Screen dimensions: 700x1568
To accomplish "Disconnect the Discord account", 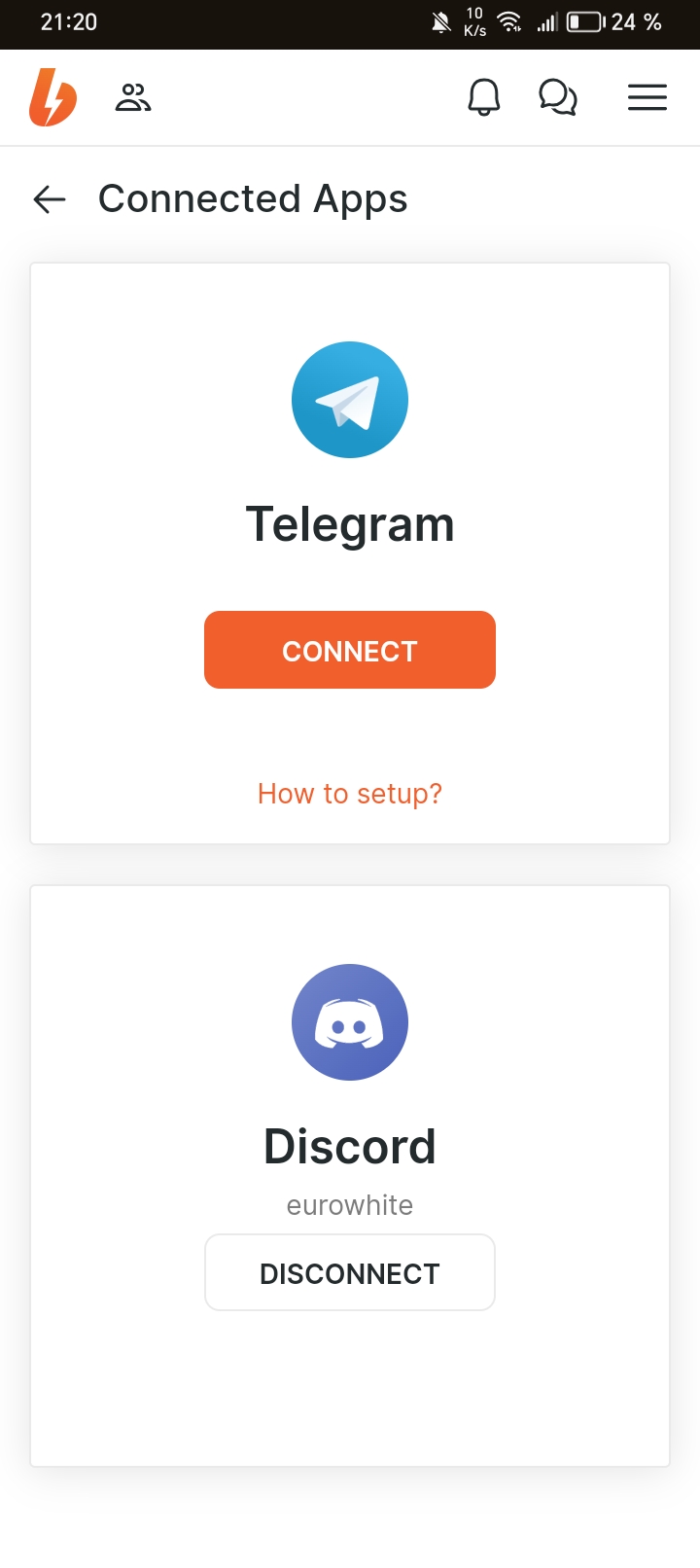I will [350, 1272].
